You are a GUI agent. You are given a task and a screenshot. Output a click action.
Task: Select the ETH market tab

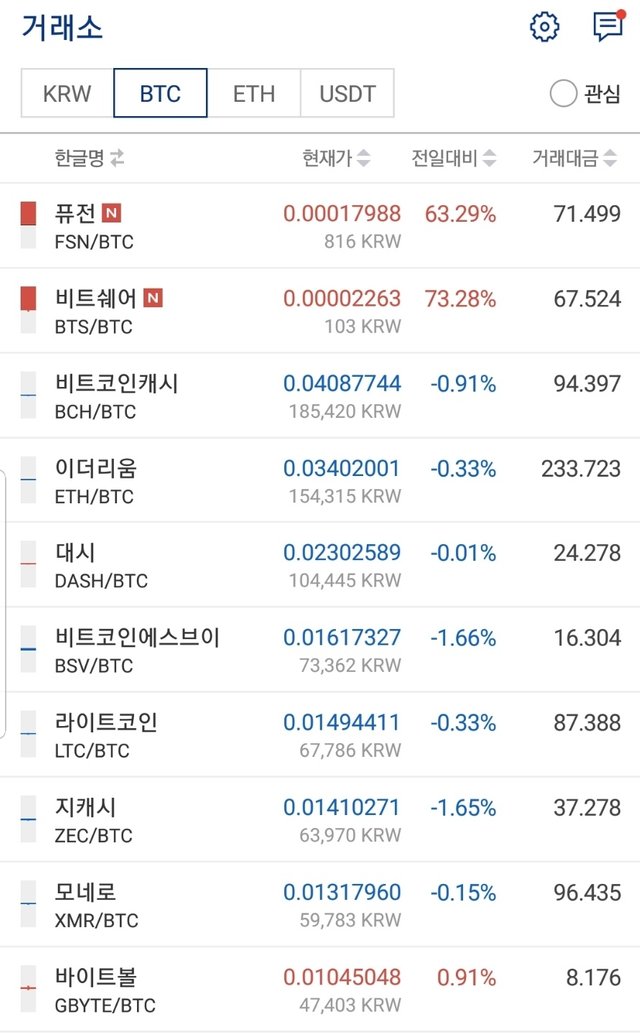point(254,94)
